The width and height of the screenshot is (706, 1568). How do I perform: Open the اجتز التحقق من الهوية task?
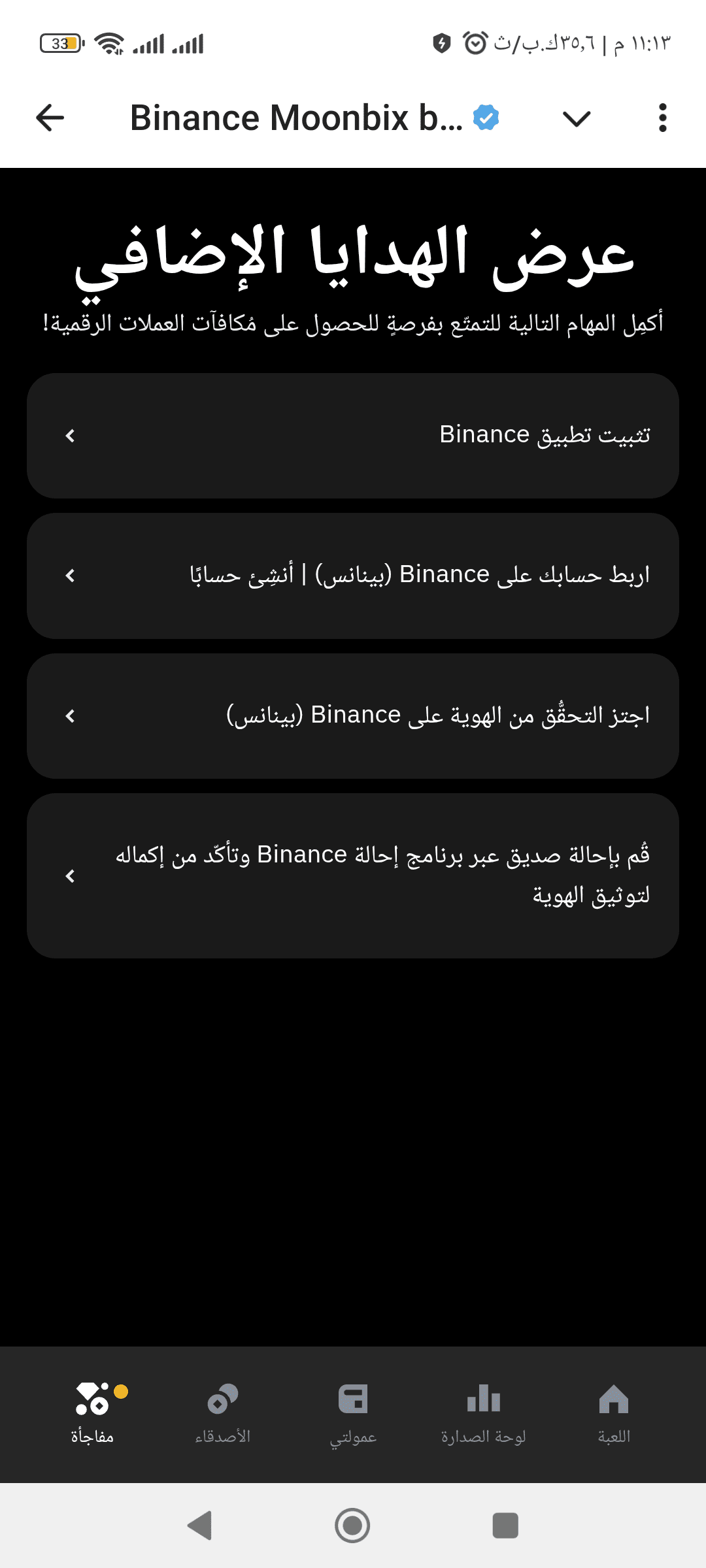[353, 716]
